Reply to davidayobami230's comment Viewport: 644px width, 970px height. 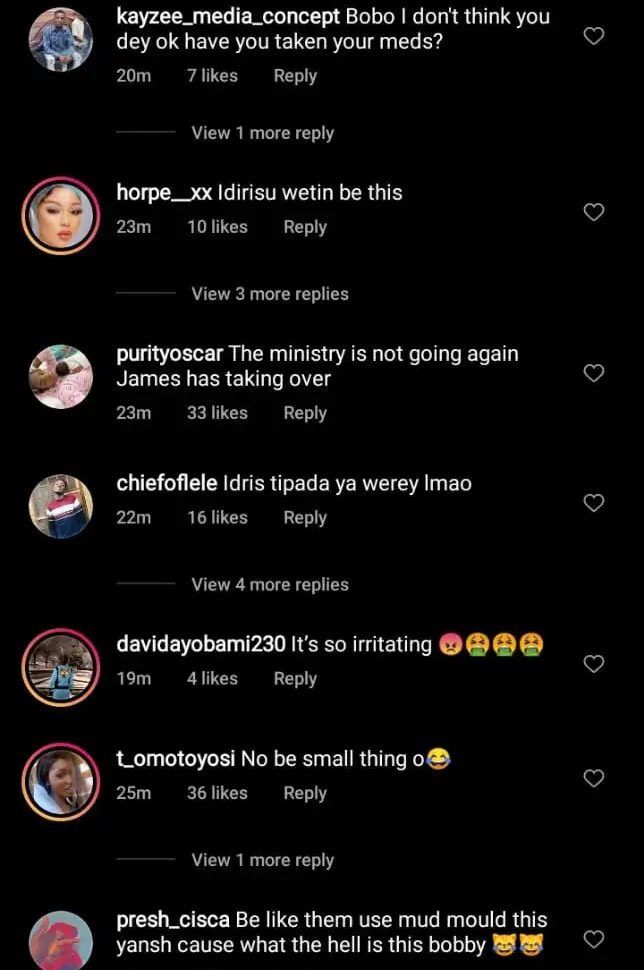click(295, 679)
